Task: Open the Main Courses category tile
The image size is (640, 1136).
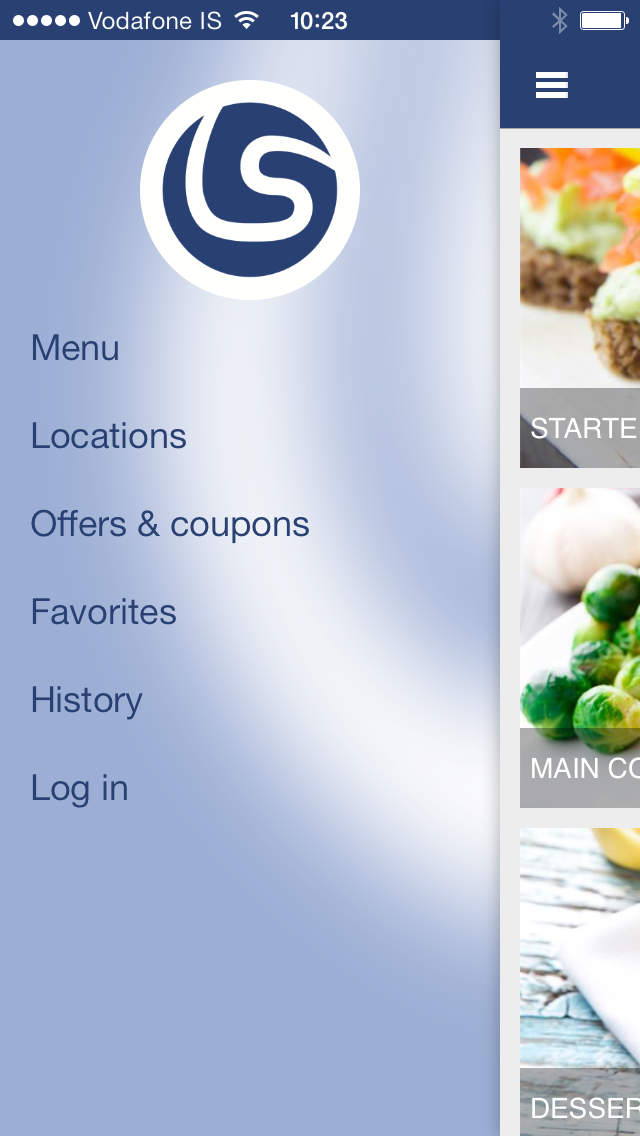Action: click(x=580, y=648)
